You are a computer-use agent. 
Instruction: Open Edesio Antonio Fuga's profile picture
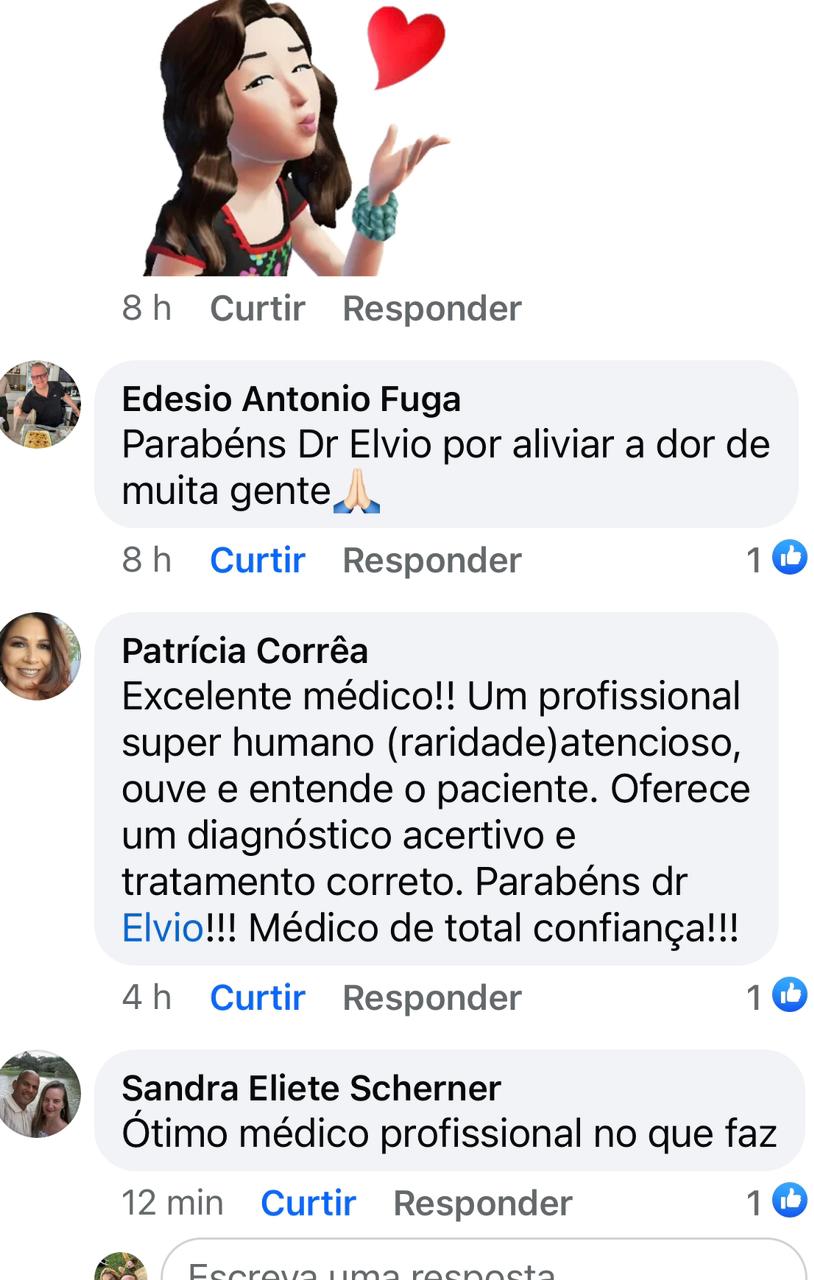[x=40, y=404]
